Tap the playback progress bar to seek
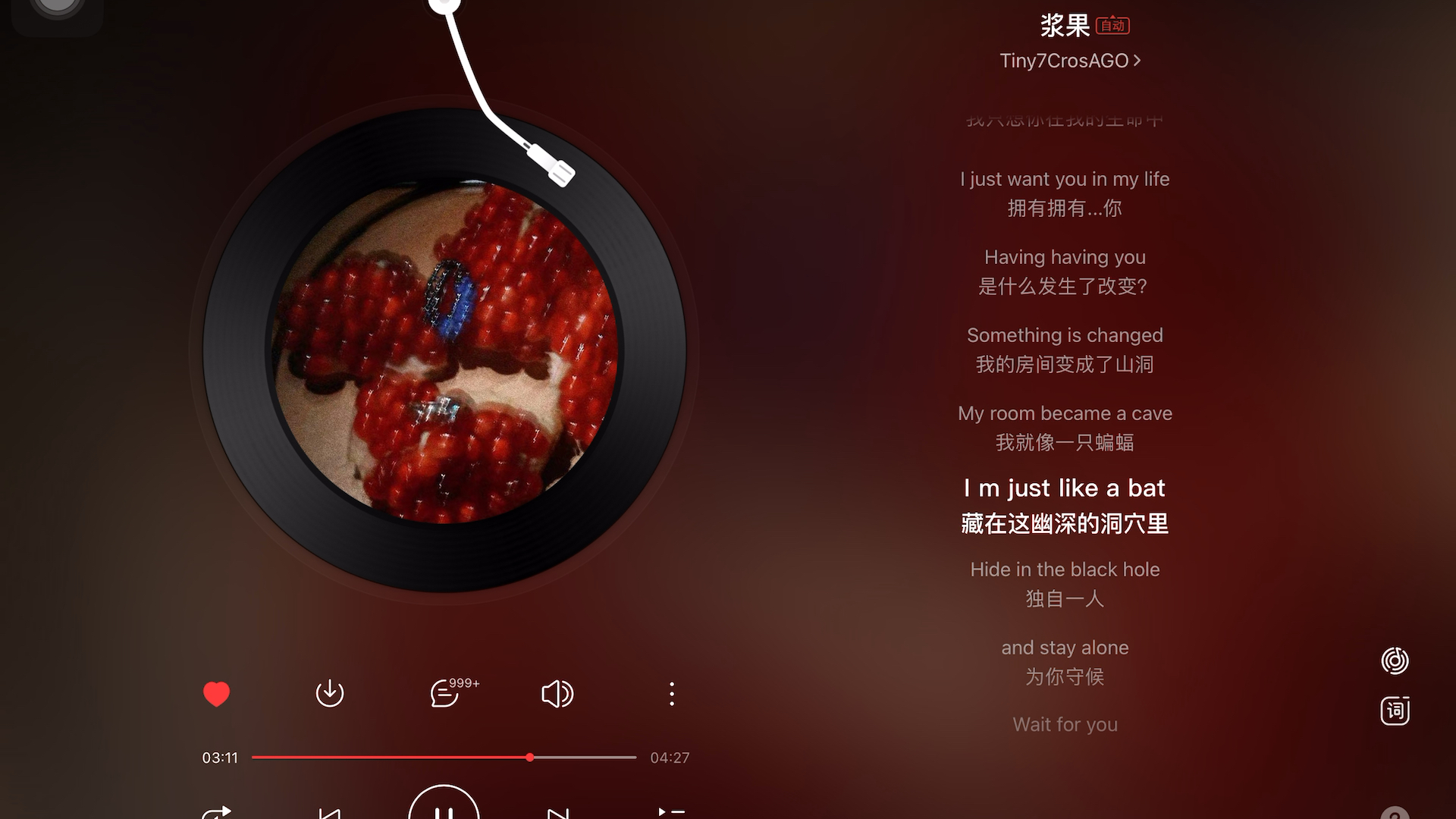 [444, 758]
